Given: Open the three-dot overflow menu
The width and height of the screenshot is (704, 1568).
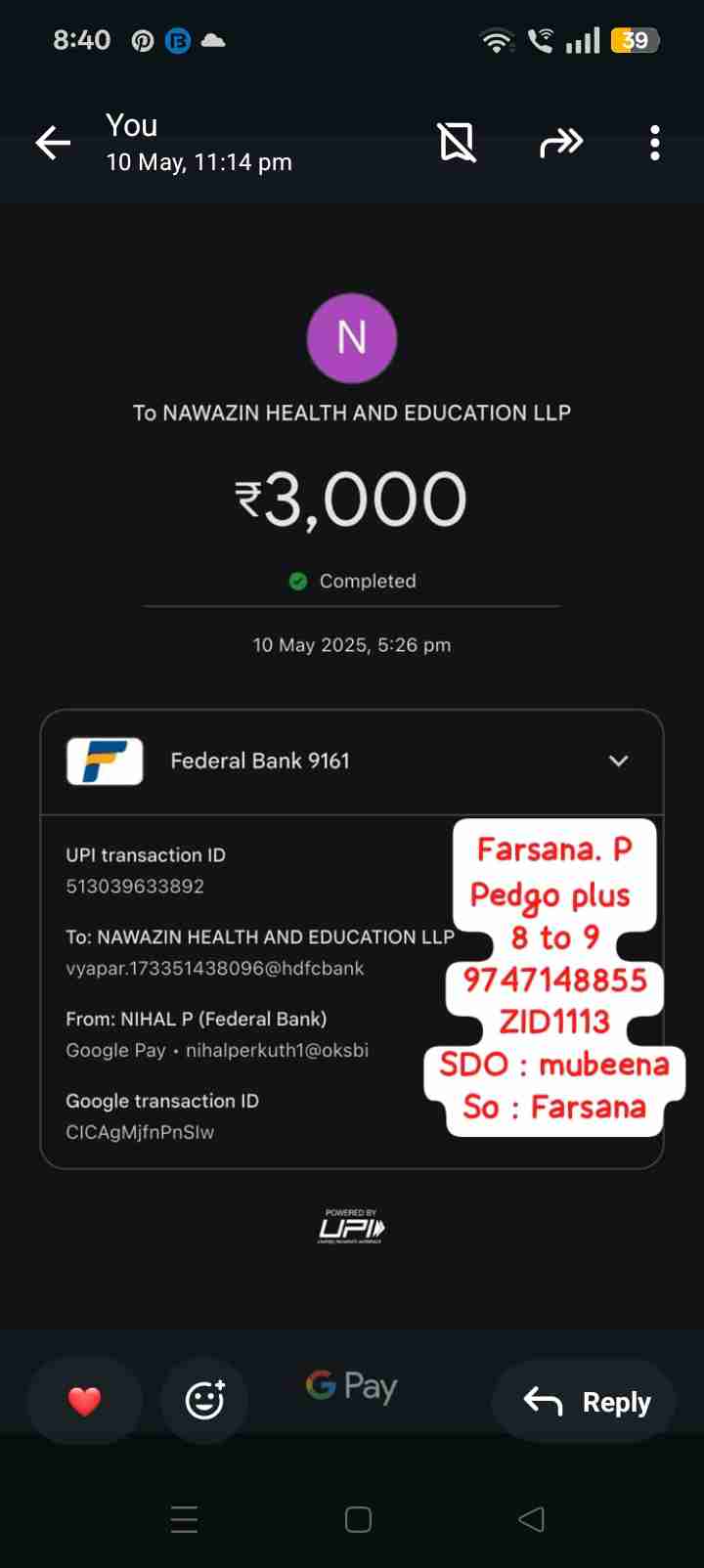Looking at the screenshot, I should [654, 143].
